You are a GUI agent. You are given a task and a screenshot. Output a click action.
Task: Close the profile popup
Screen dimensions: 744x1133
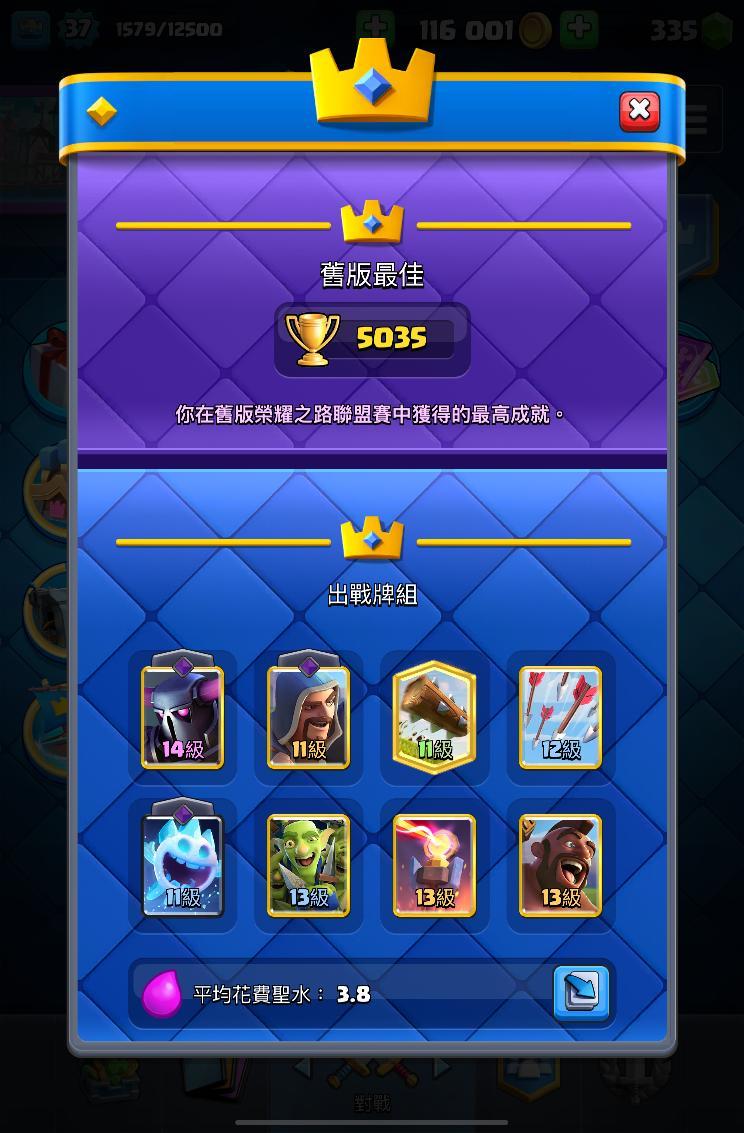[x=639, y=110]
